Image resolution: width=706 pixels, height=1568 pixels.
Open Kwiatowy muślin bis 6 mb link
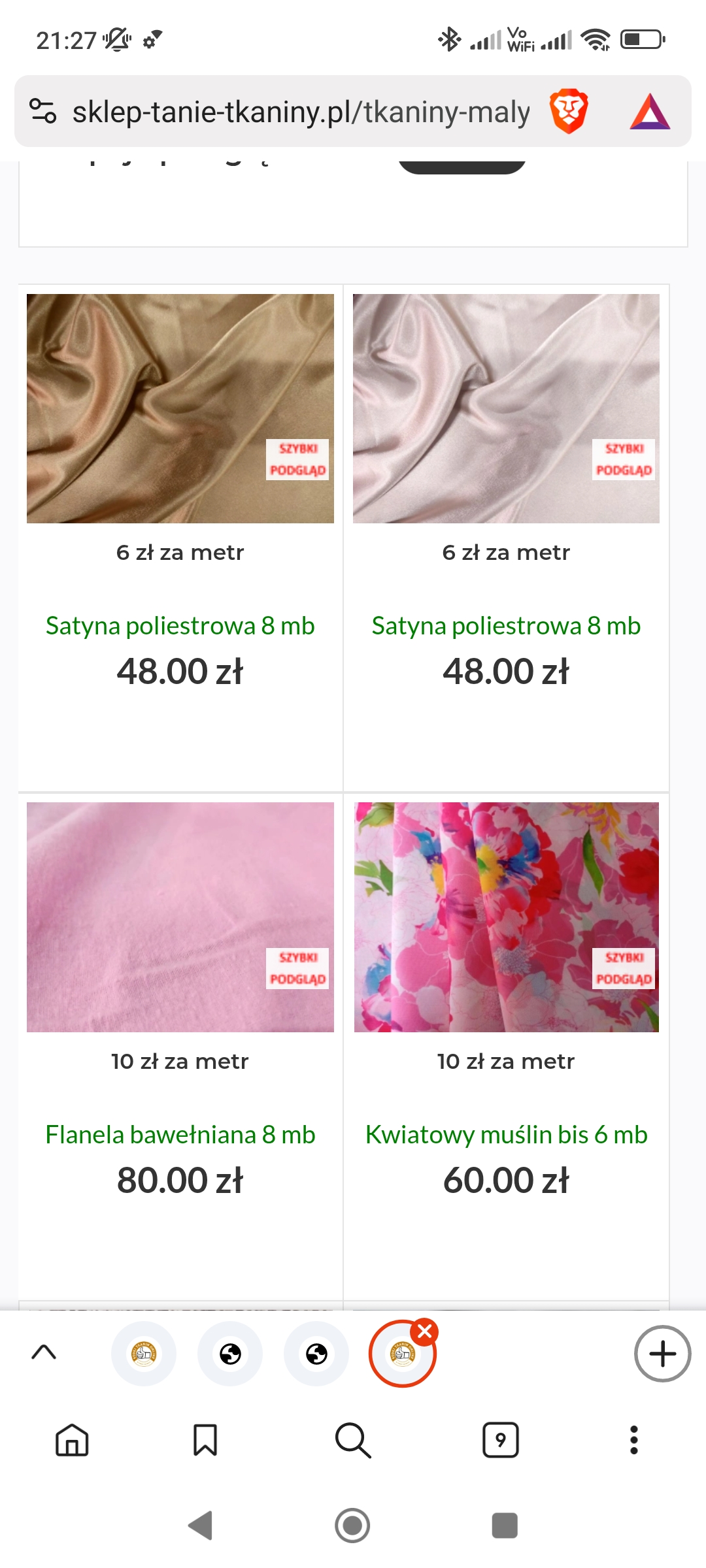[x=507, y=1135]
